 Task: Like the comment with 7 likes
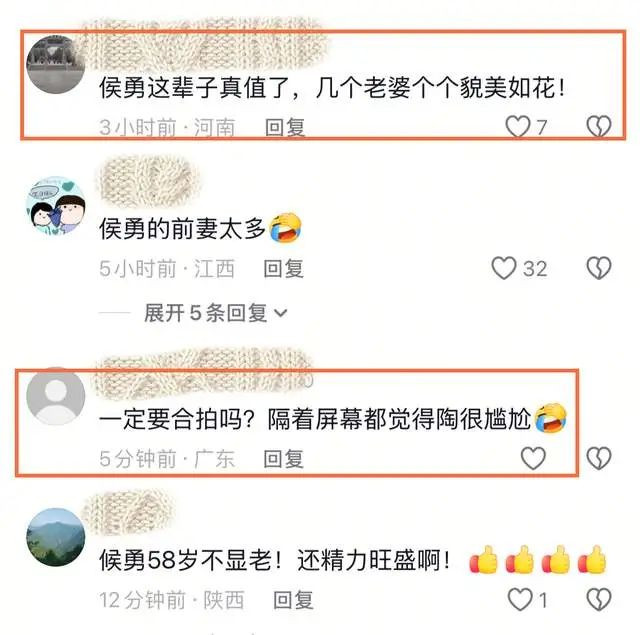[x=517, y=127]
